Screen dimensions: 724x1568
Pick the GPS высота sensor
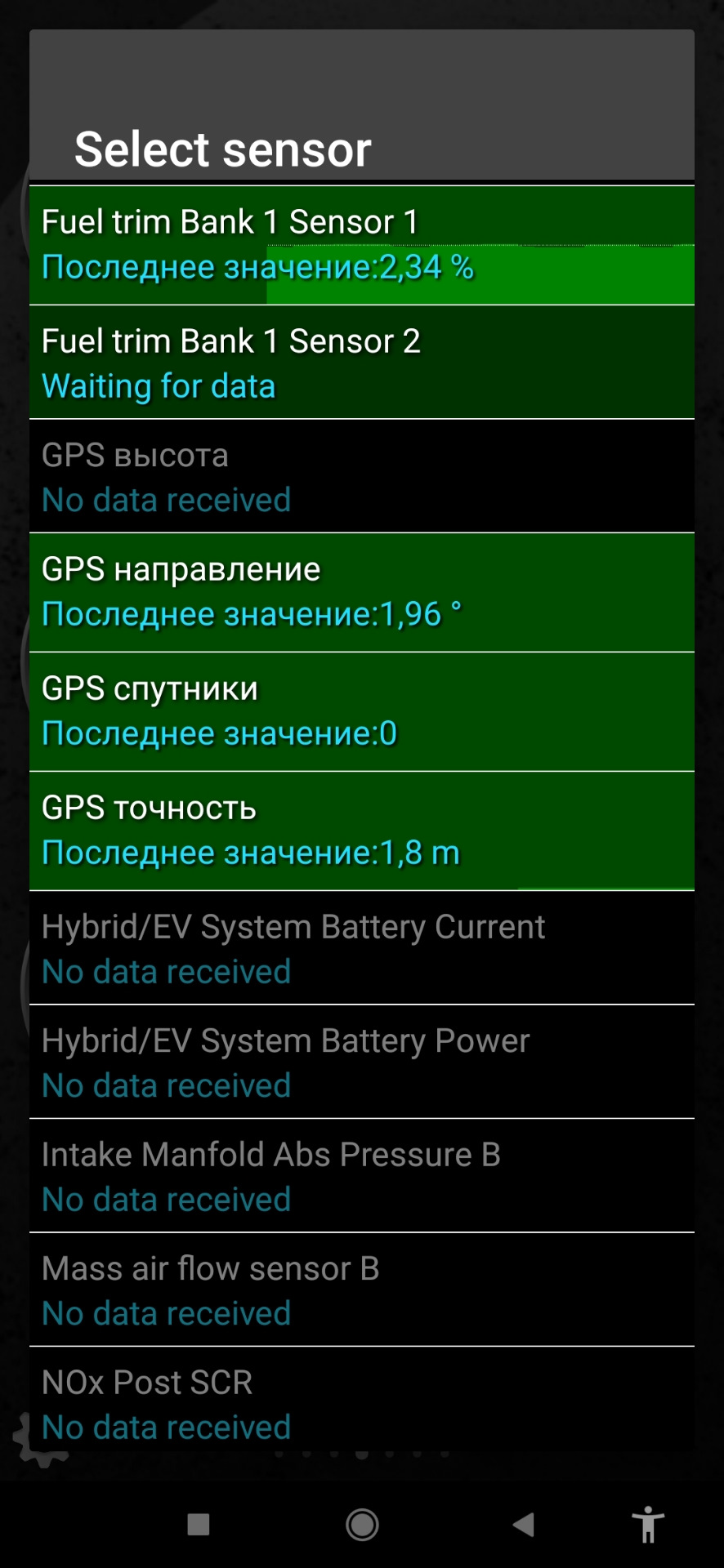coord(361,477)
